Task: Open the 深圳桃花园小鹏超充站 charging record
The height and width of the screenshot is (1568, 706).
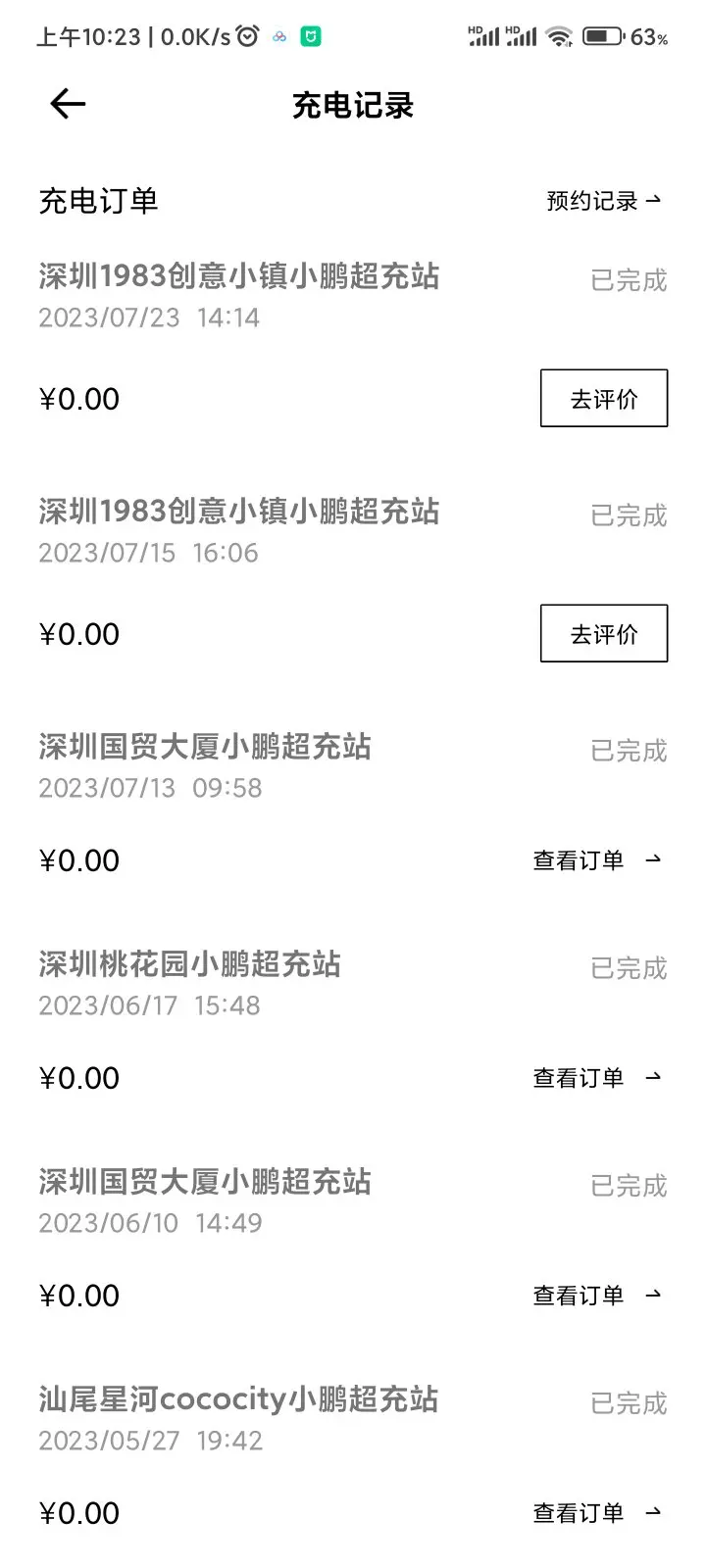Action: (x=353, y=1020)
